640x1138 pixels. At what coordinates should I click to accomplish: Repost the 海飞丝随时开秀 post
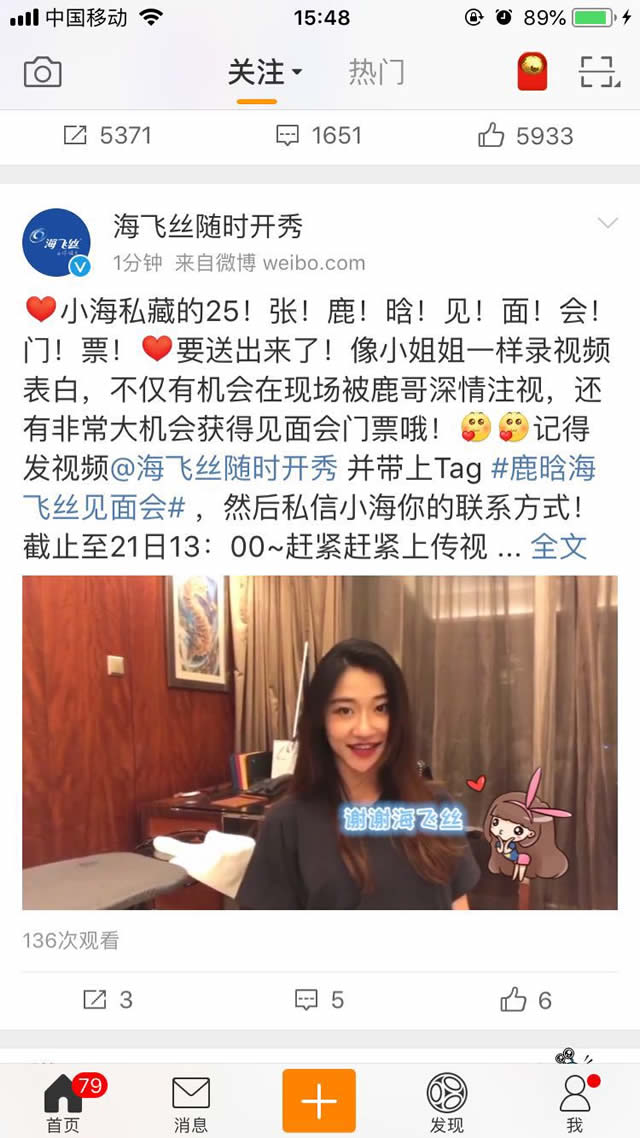click(106, 999)
